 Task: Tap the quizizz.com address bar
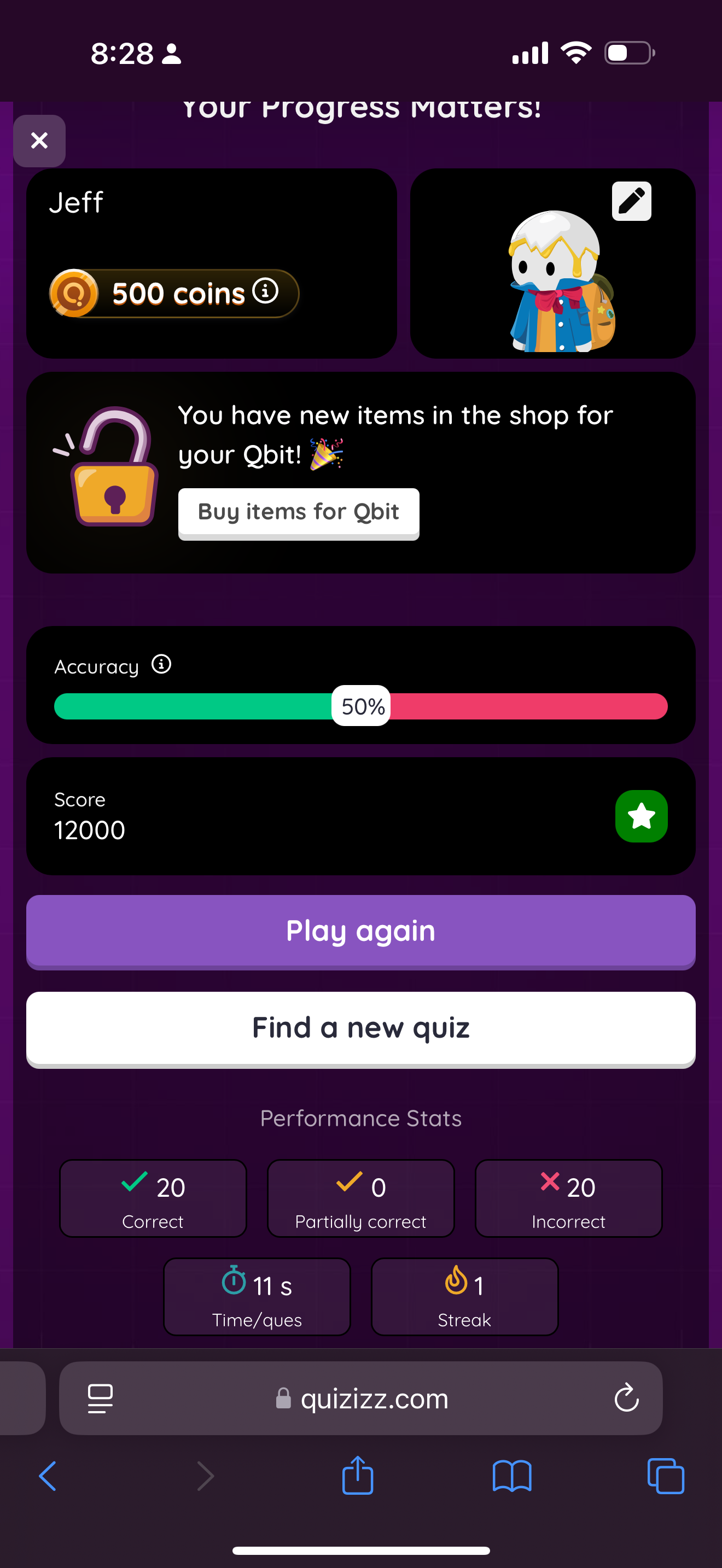[x=361, y=1398]
